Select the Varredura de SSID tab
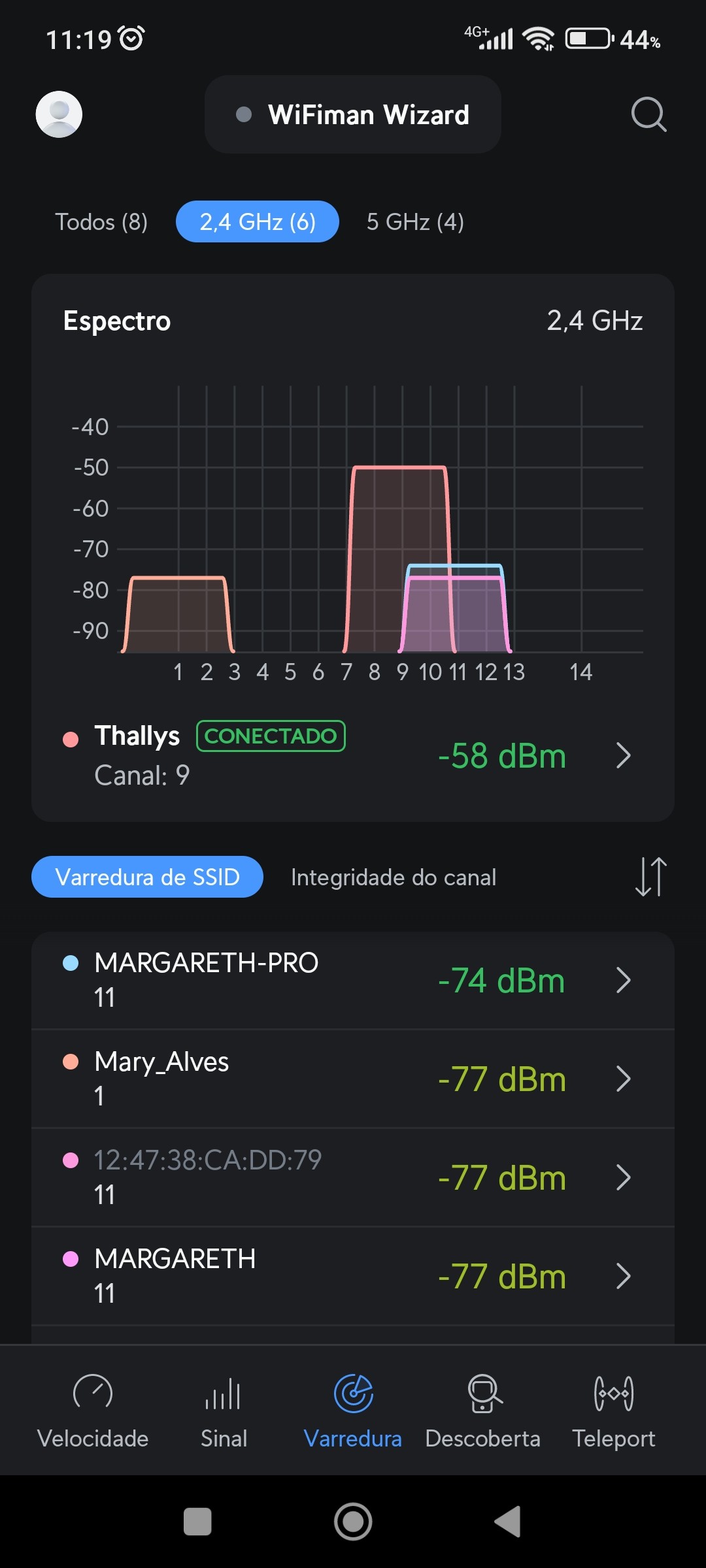The width and height of the screenshot is (706, 1568). [x=147, y=877]
